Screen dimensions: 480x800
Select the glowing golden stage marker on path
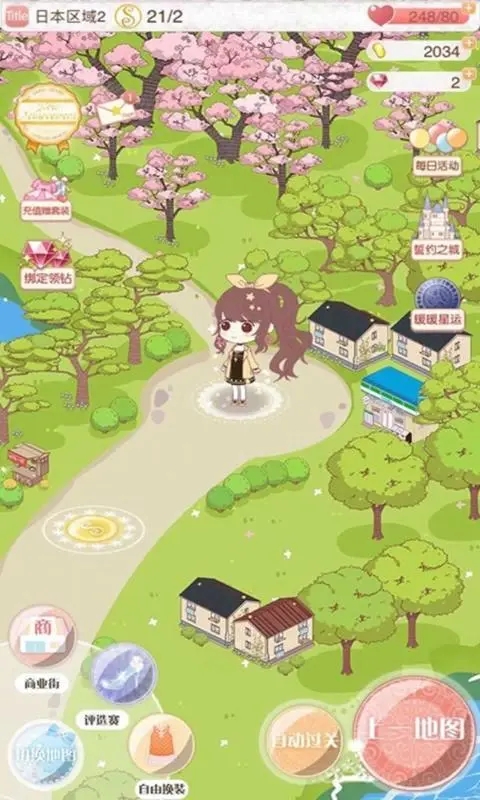click(x=94, y=527)
